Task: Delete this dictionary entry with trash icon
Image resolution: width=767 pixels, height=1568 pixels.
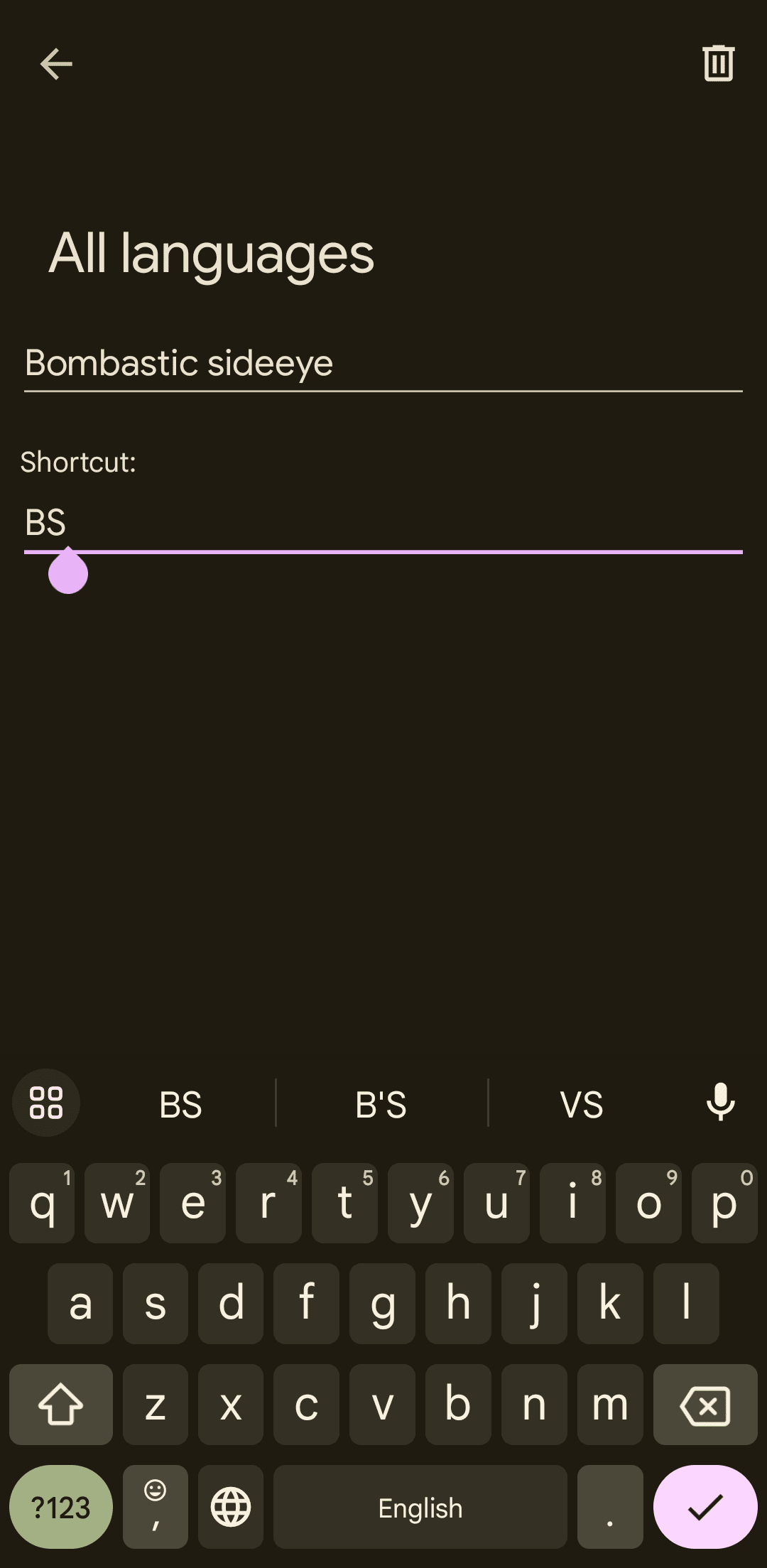Action: click(x=718, y=64)
